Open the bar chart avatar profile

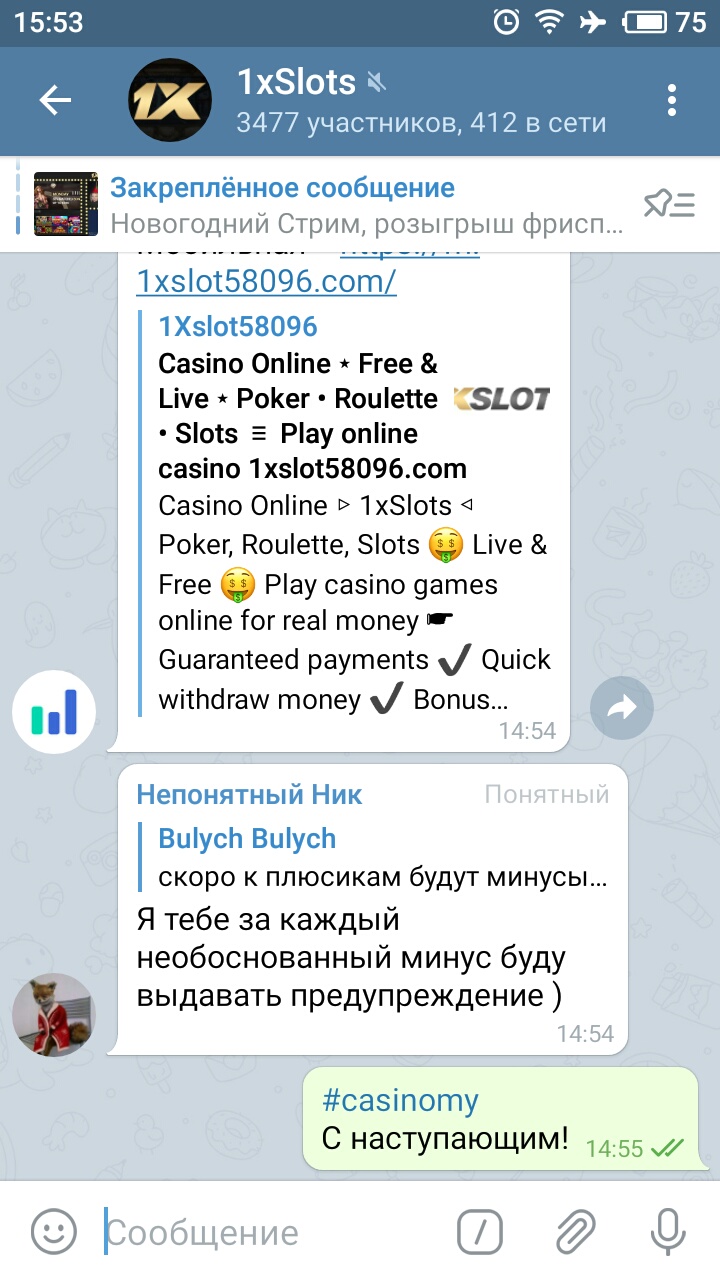53,712
